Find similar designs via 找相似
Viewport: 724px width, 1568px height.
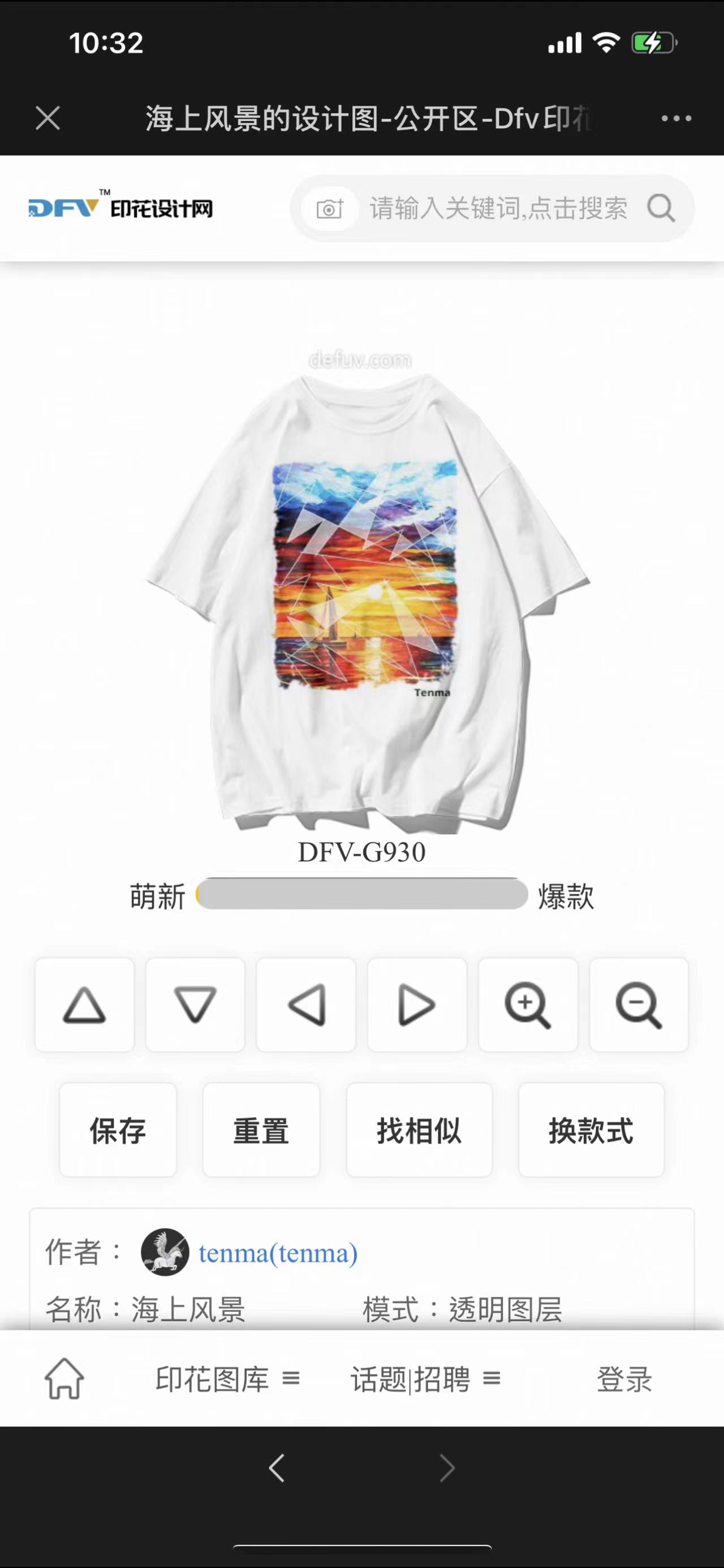pos(419,1130)
